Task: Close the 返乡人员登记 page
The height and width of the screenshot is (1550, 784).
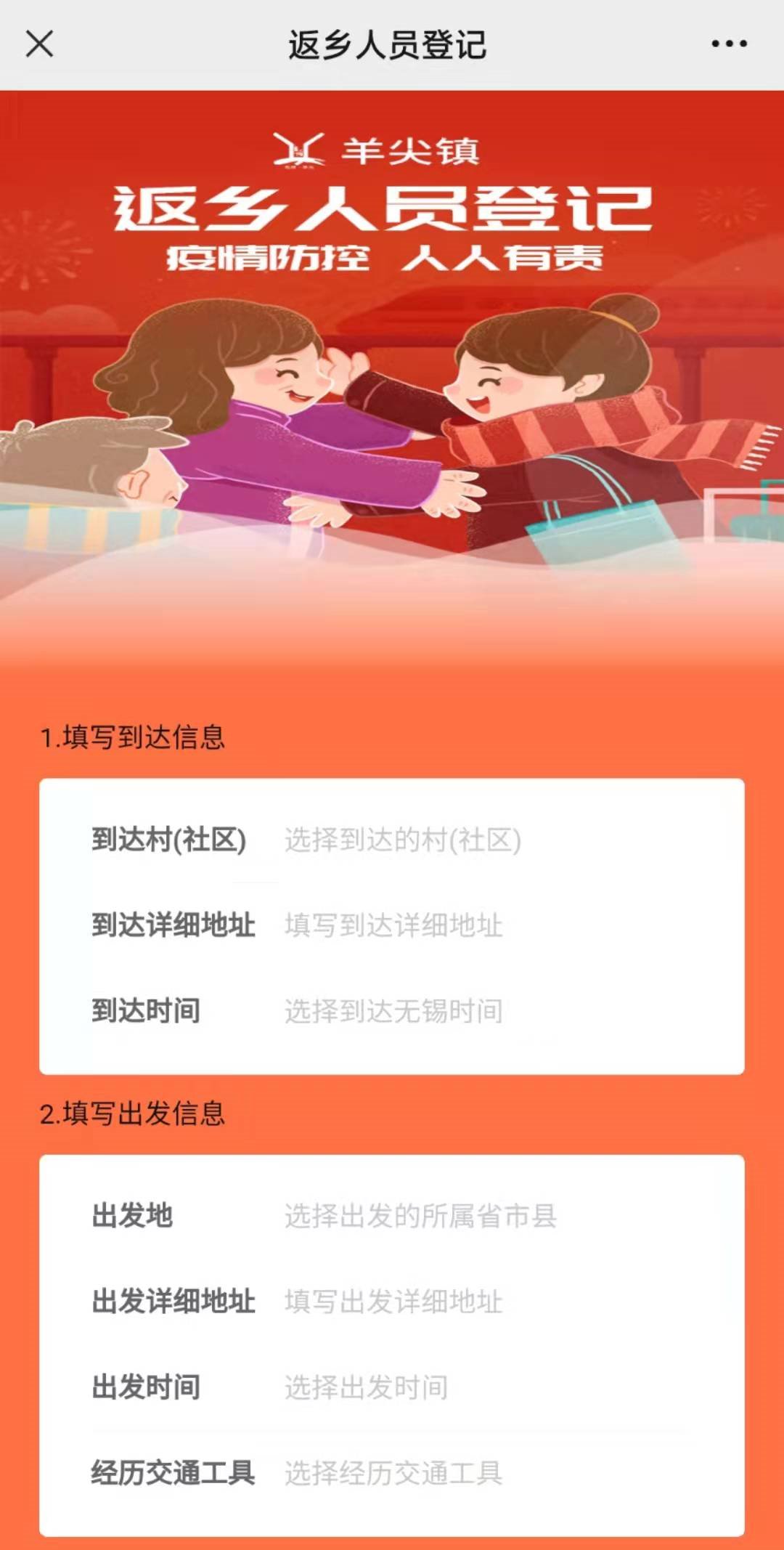Action: (40, 44)
